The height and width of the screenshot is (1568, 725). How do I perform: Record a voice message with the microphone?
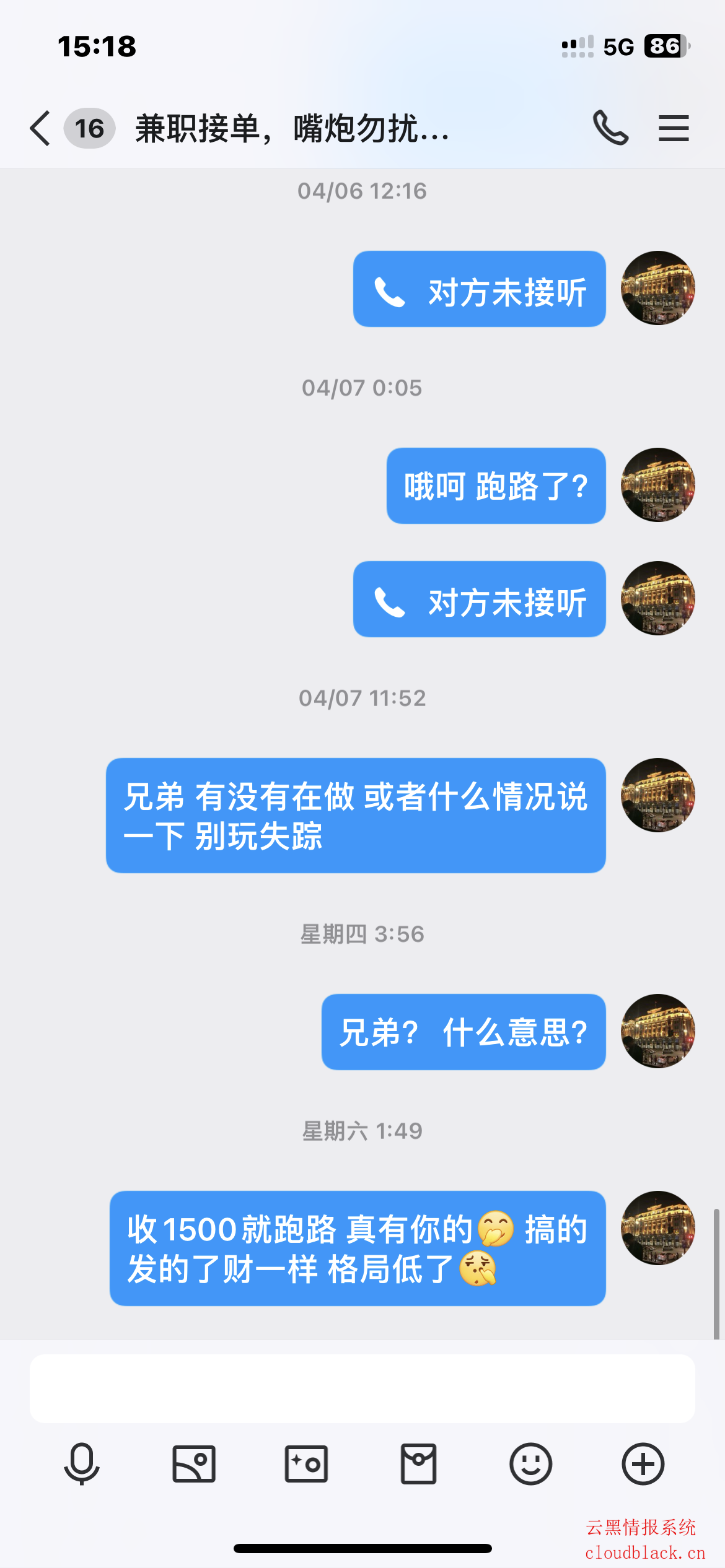click(82, 1464)
